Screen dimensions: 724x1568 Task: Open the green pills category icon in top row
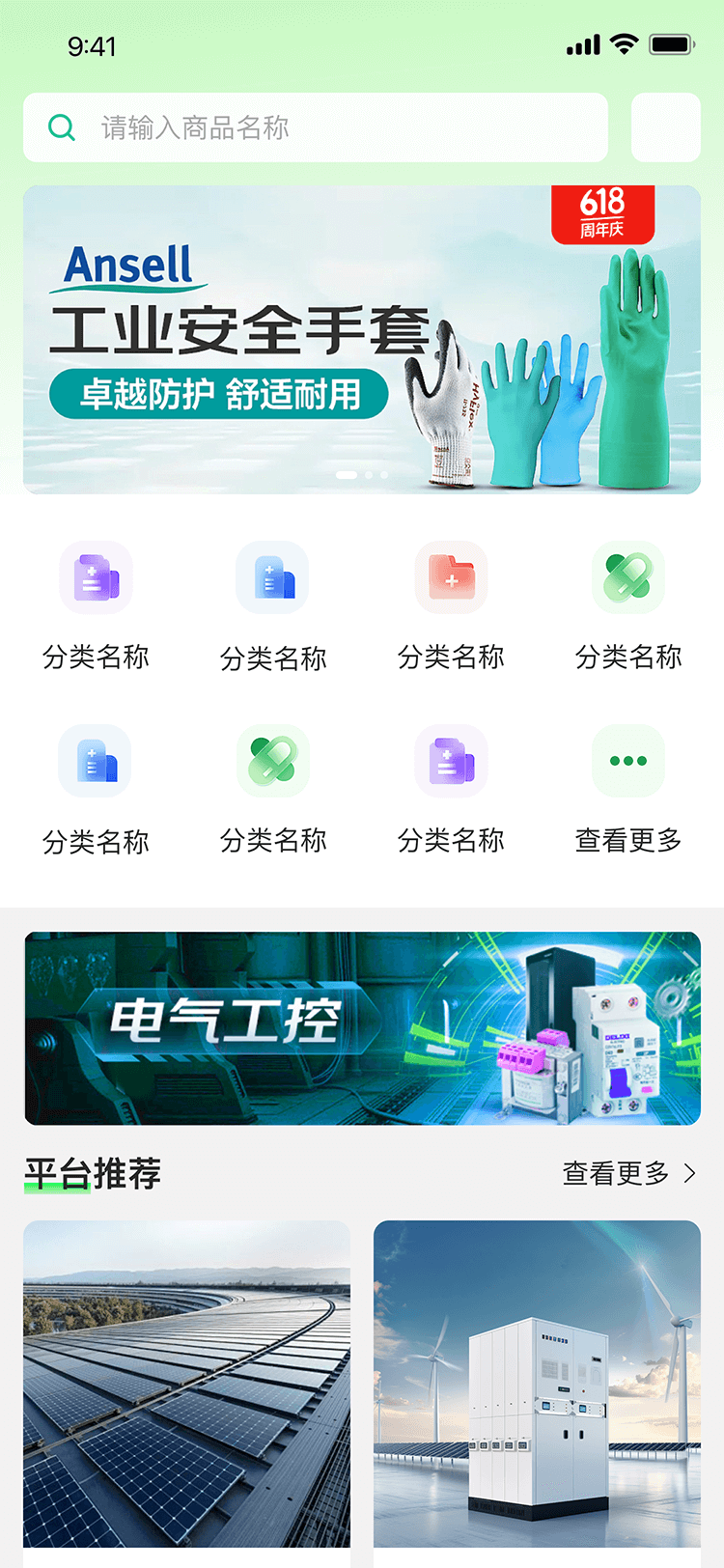click(x=627, y=576)
